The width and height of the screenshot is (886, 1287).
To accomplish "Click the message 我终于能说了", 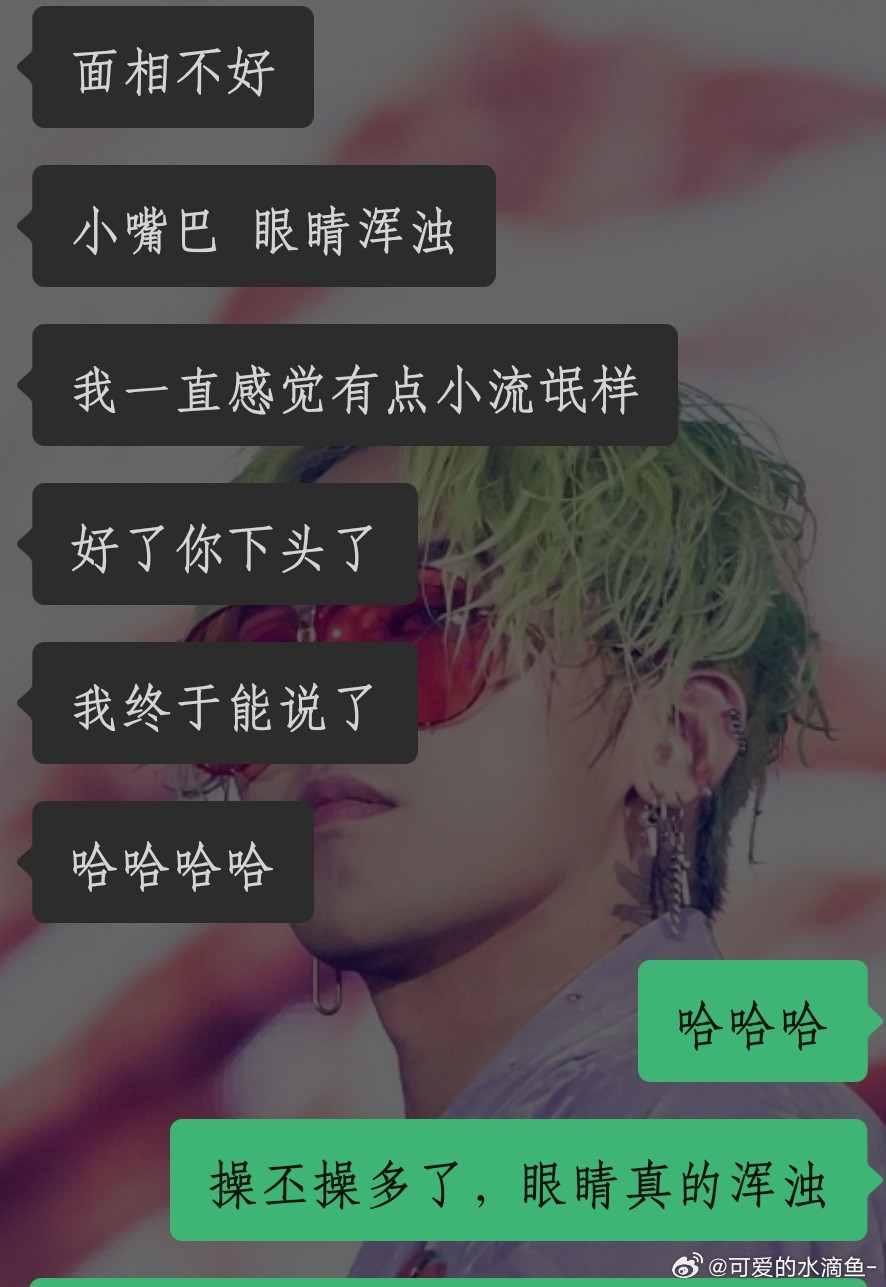I will point(222,703).
